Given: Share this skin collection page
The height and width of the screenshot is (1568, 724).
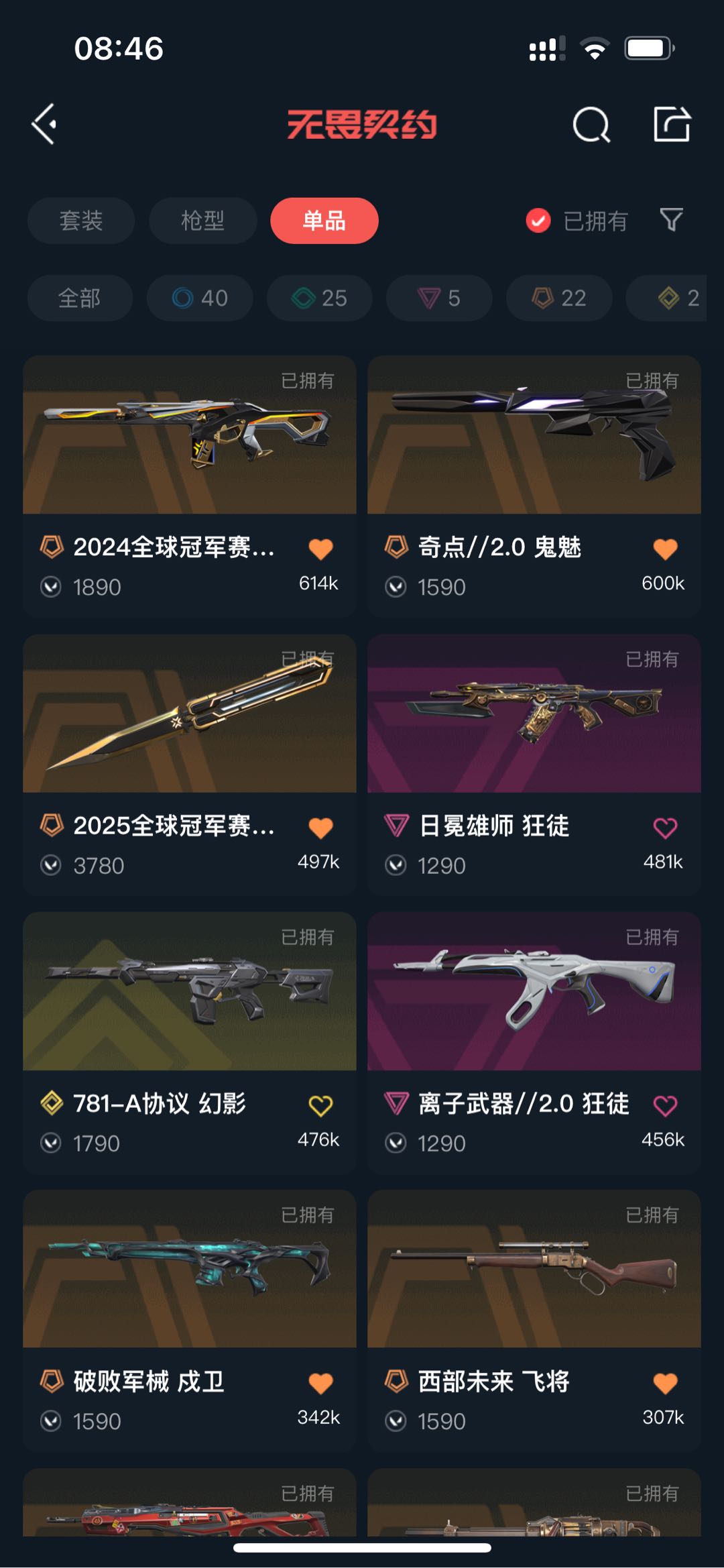Looking at the screenshot, I should click(x=672, y=125).
